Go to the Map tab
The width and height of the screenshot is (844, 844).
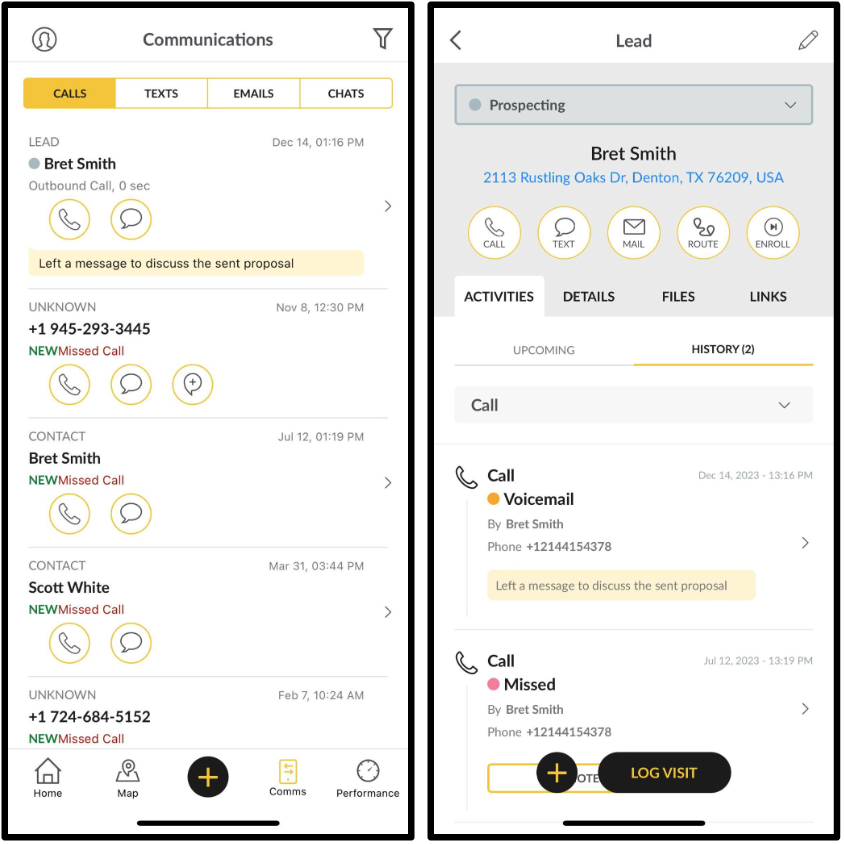click(127, 778)
